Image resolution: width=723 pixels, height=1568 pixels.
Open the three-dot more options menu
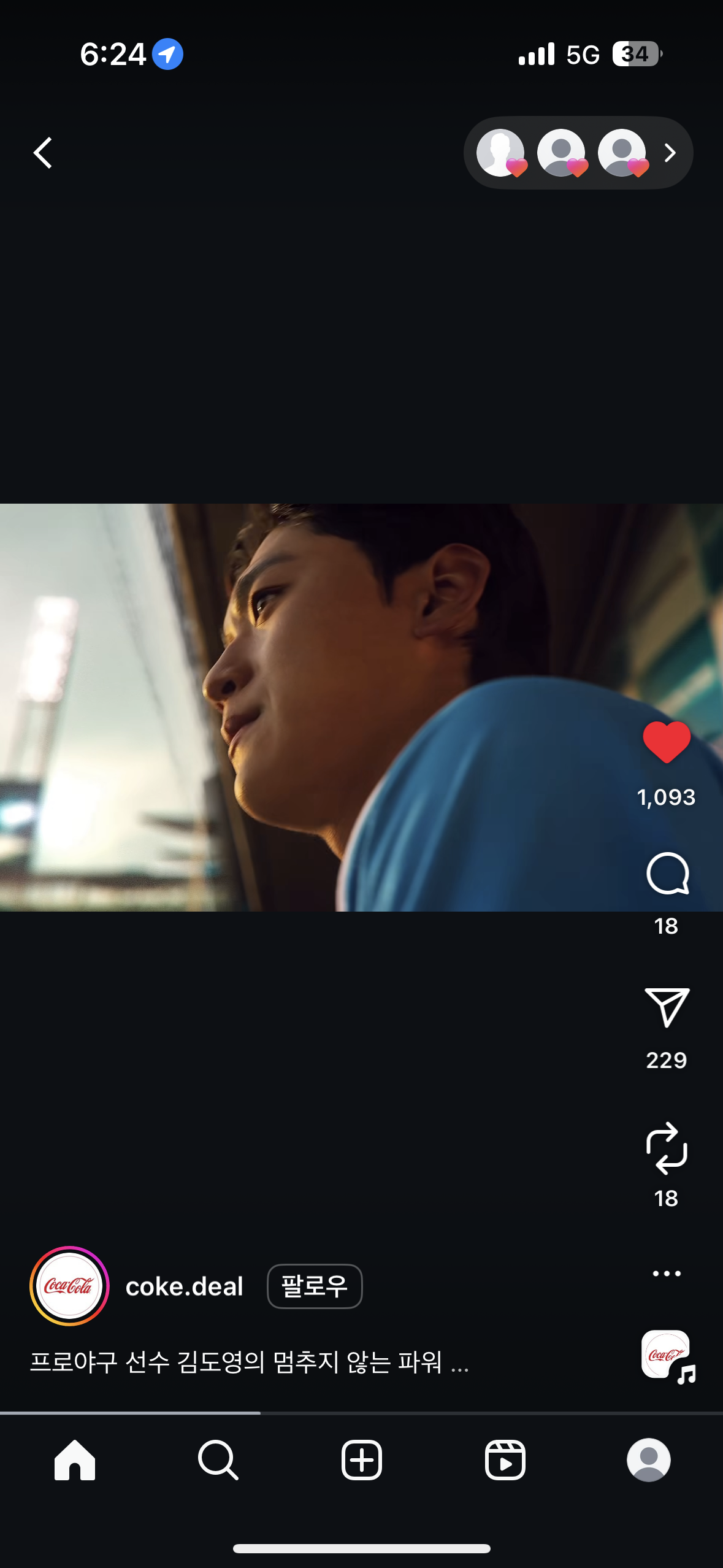tap(667, 1274)
